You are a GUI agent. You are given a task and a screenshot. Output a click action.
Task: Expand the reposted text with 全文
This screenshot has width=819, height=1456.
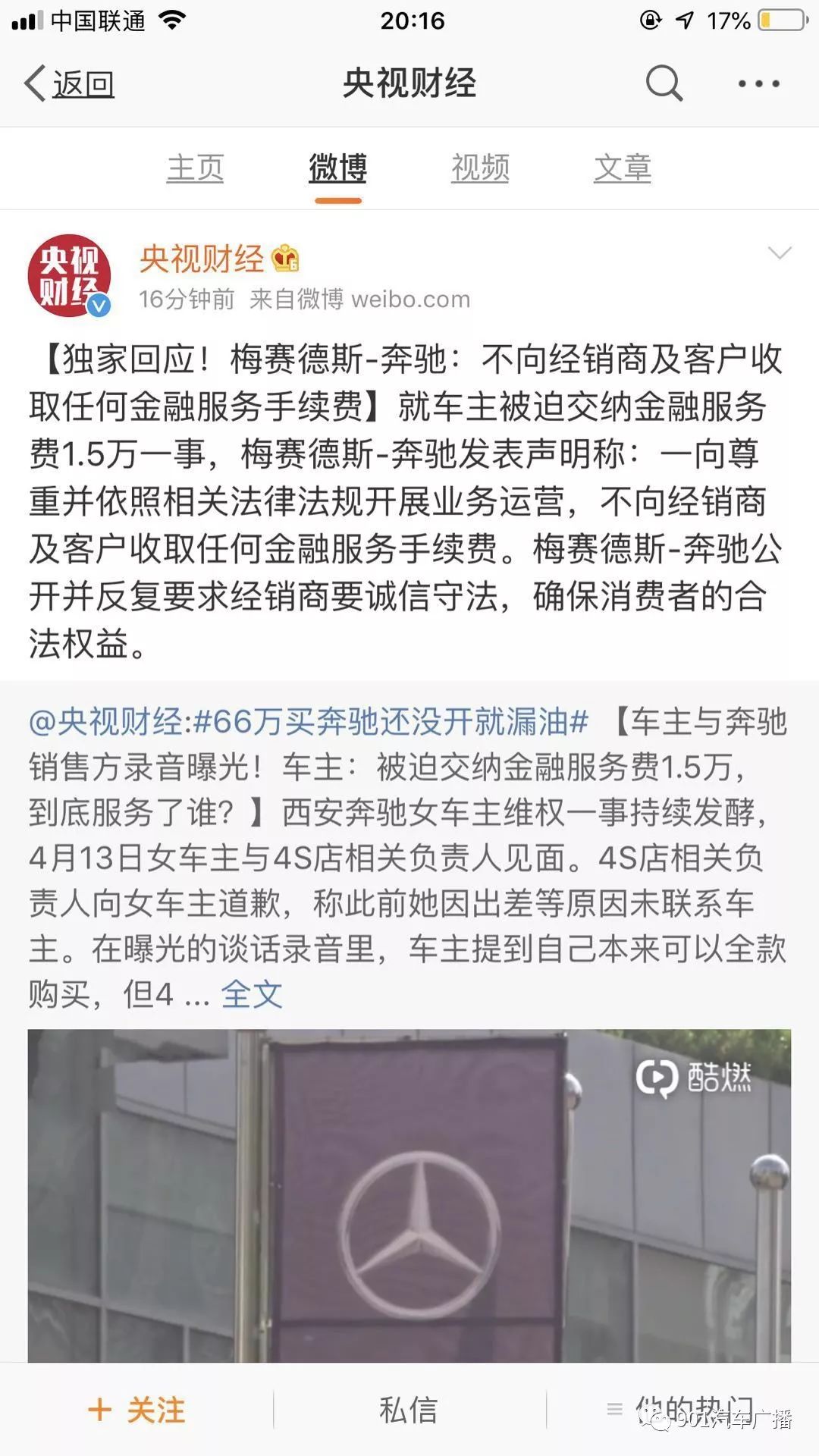point(252,994)
